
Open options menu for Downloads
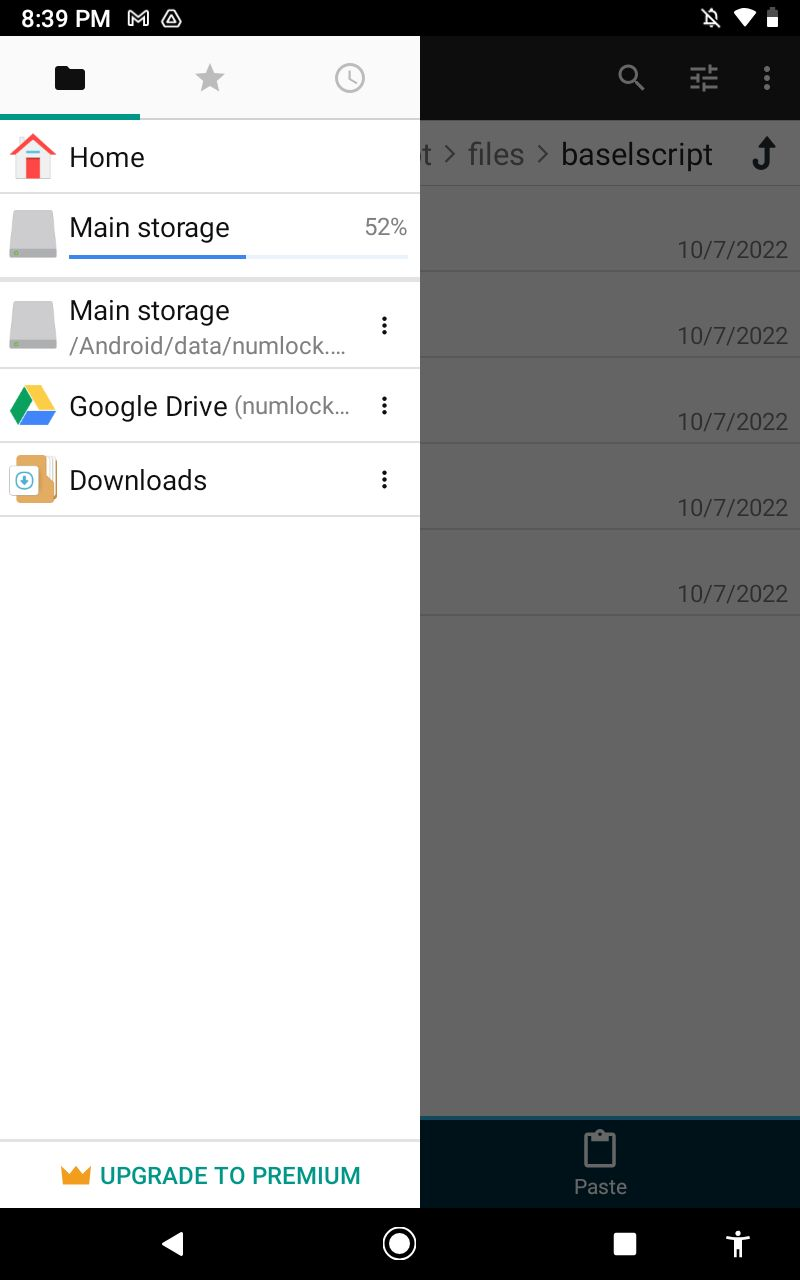click(x=384, y=480)
